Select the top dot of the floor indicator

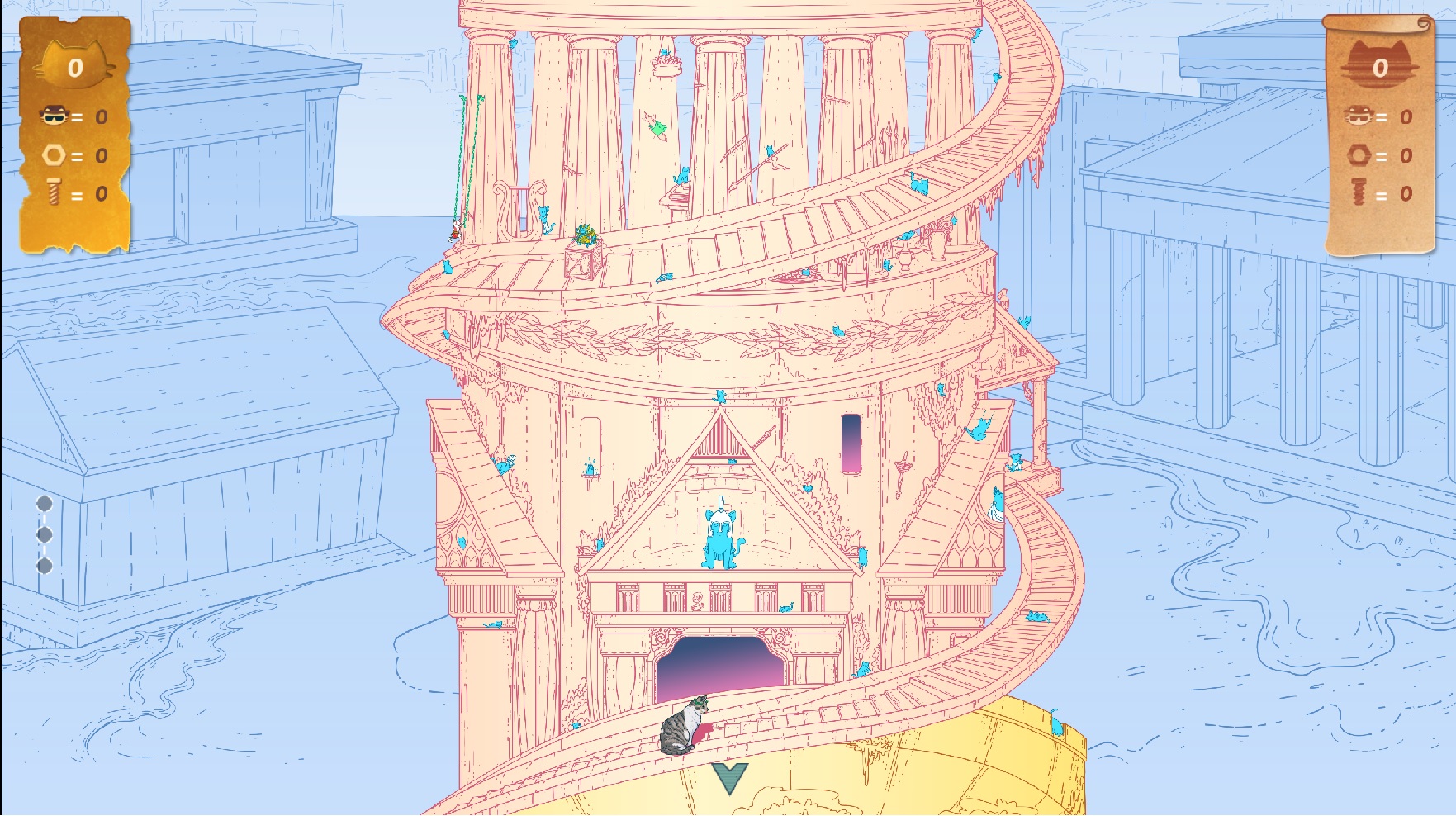pyautogui.click(x=45, y=503)
